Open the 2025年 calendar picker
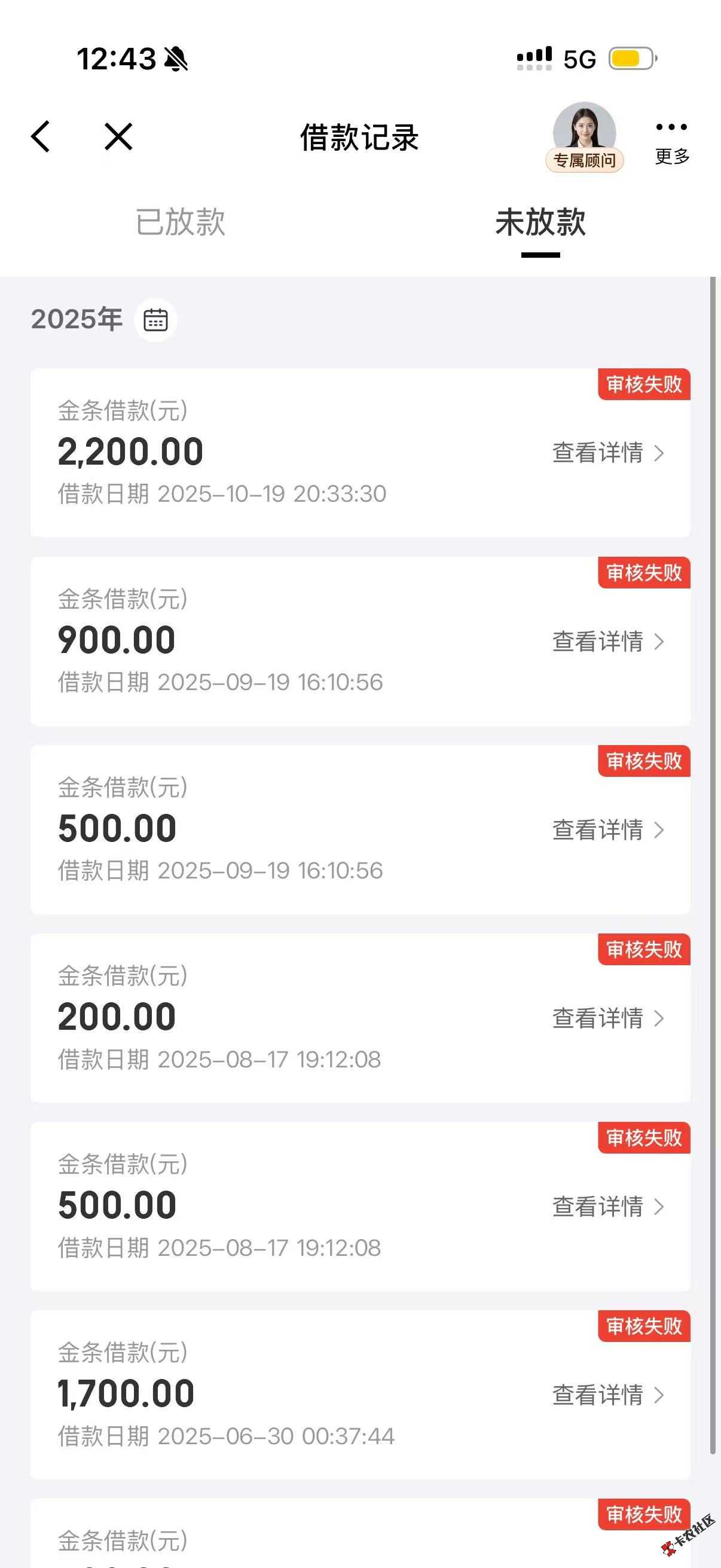Image resolution: width=721 pixels, height=1568 pixels. (155, 319)
